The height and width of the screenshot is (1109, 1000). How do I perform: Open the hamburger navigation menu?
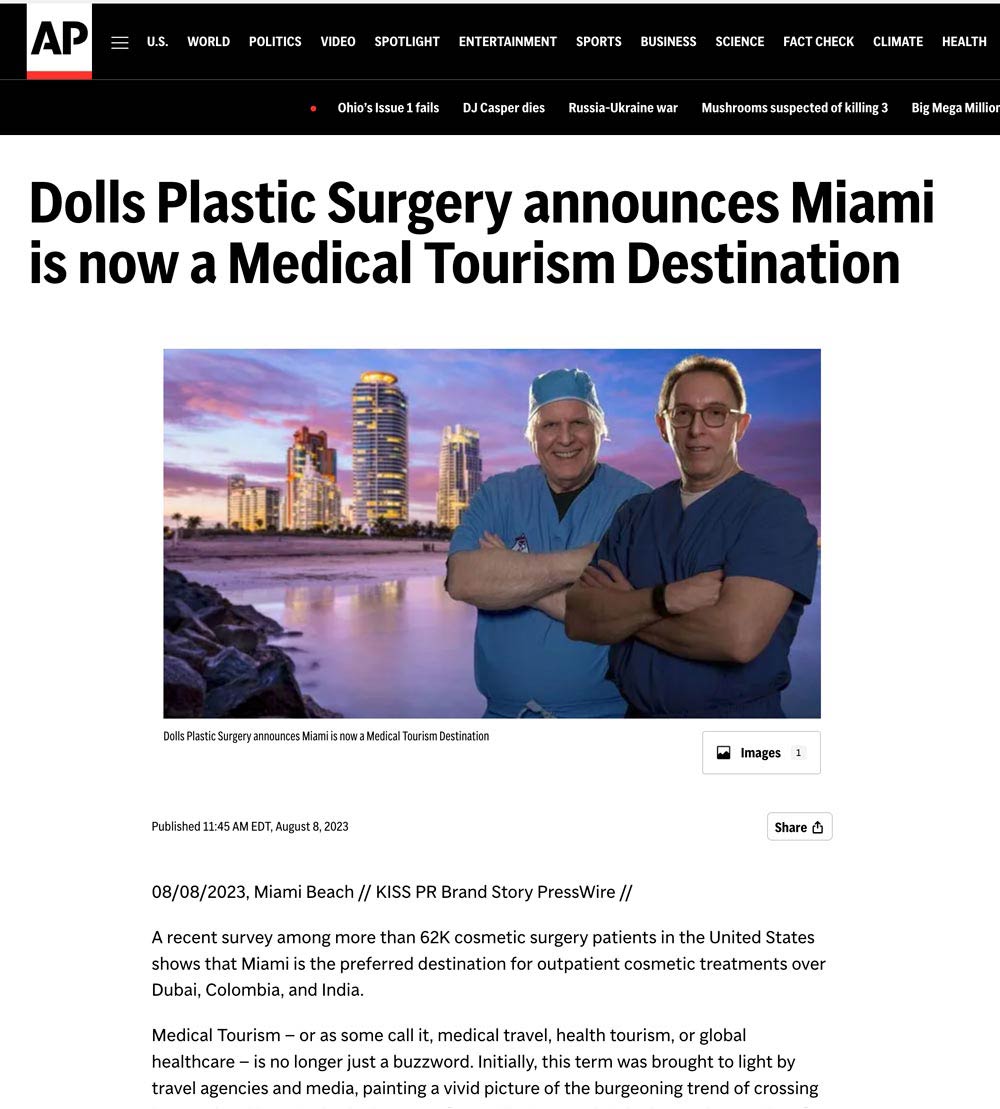(x=119, y=42)
